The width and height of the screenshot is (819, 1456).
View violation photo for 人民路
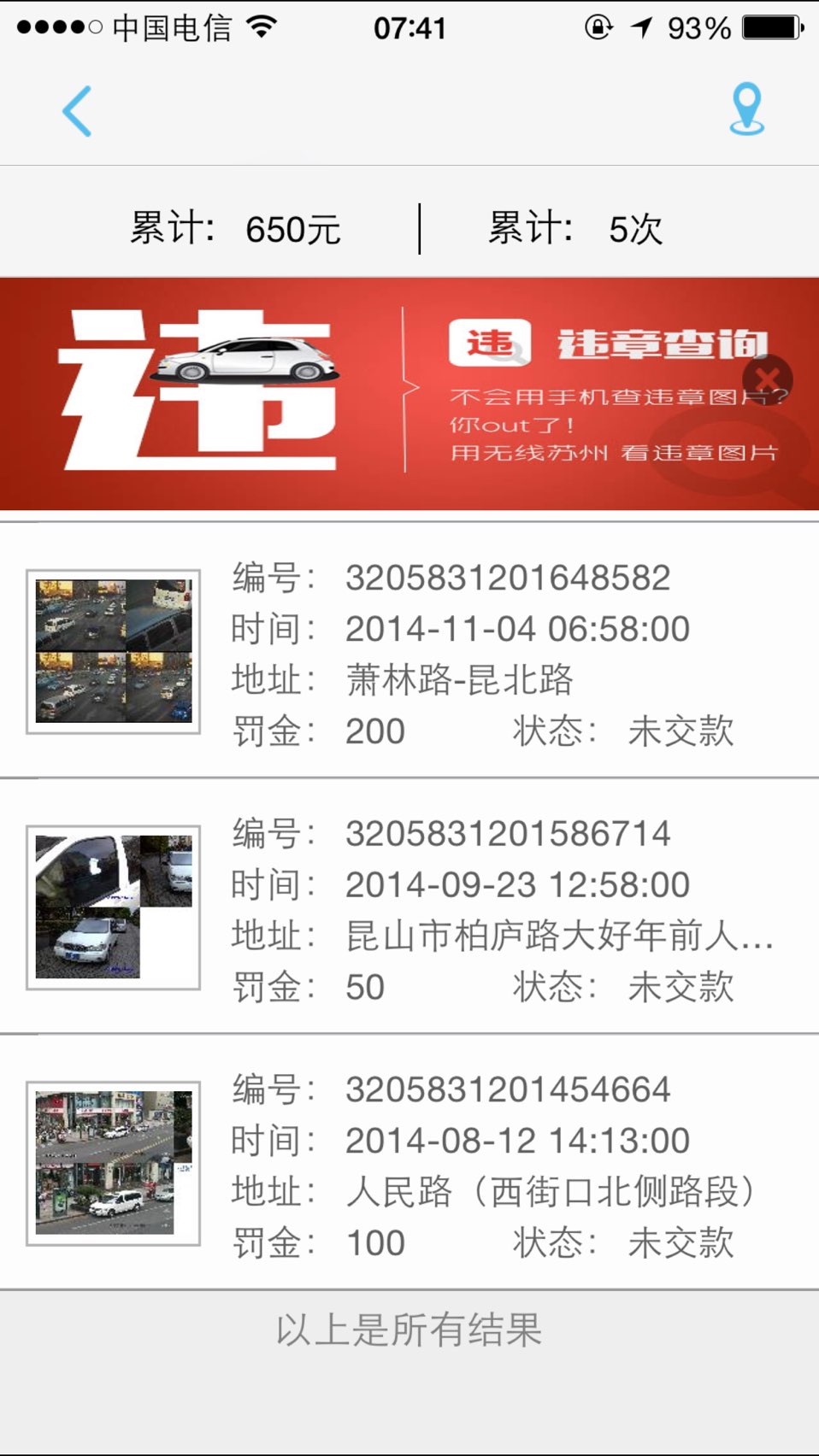tap(114, 1163)
